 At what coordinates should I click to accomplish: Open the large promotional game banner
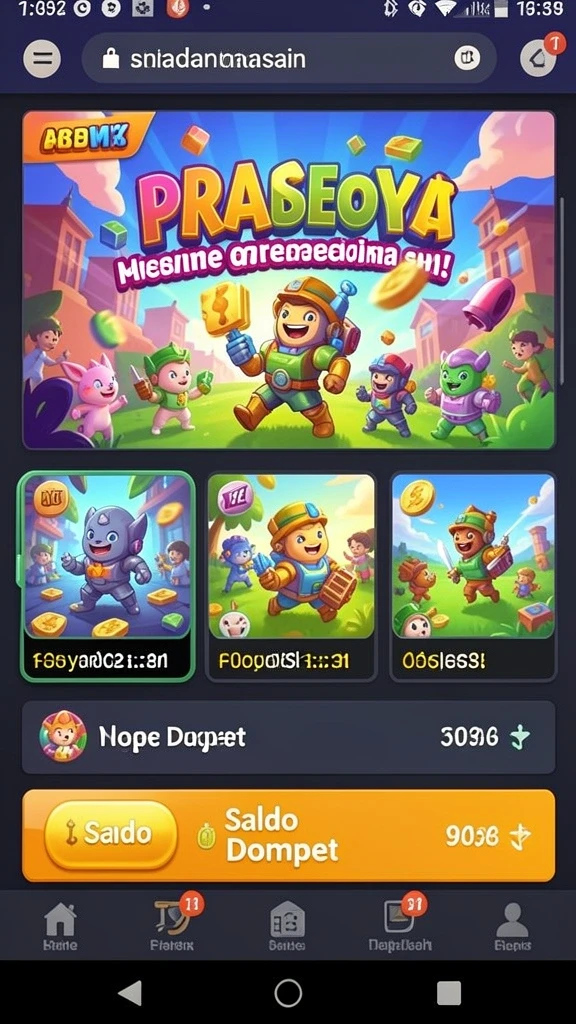(289, 280)
